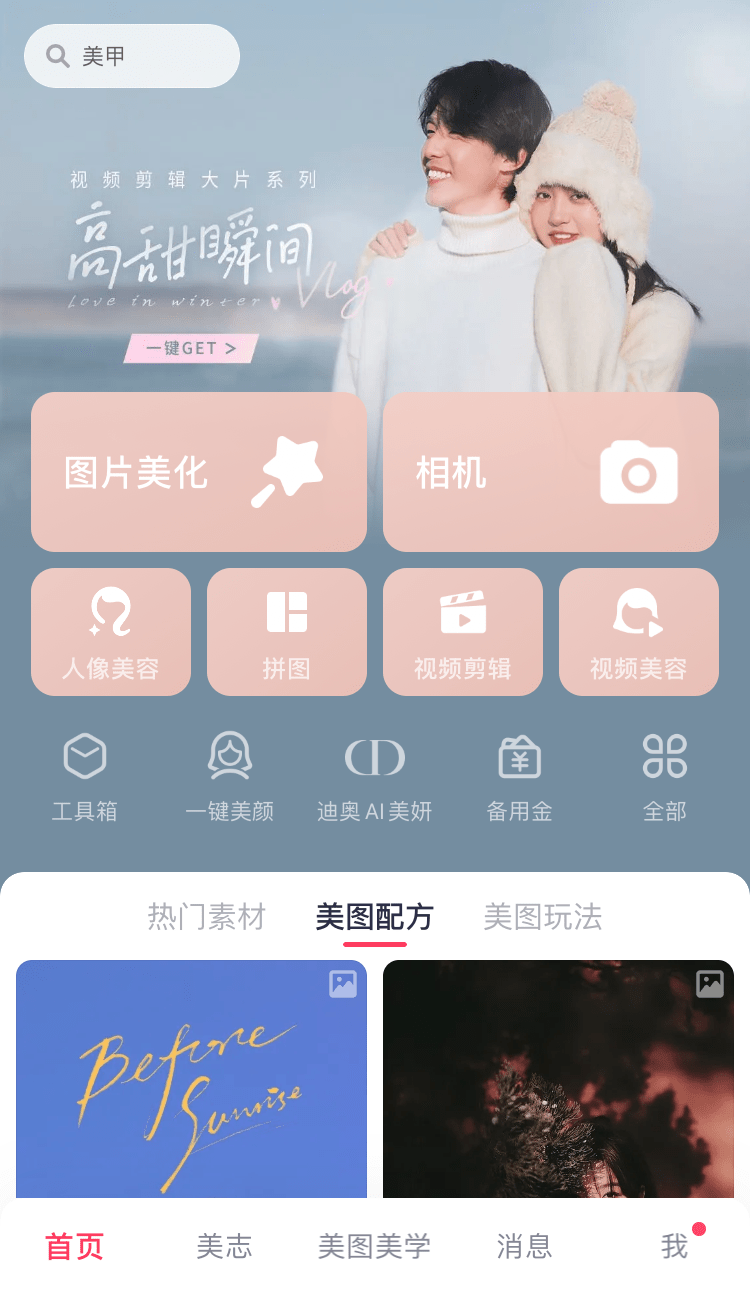Tap the 一键GET banner button
This screenshot has height=1293, width=750.
(189, 348)
